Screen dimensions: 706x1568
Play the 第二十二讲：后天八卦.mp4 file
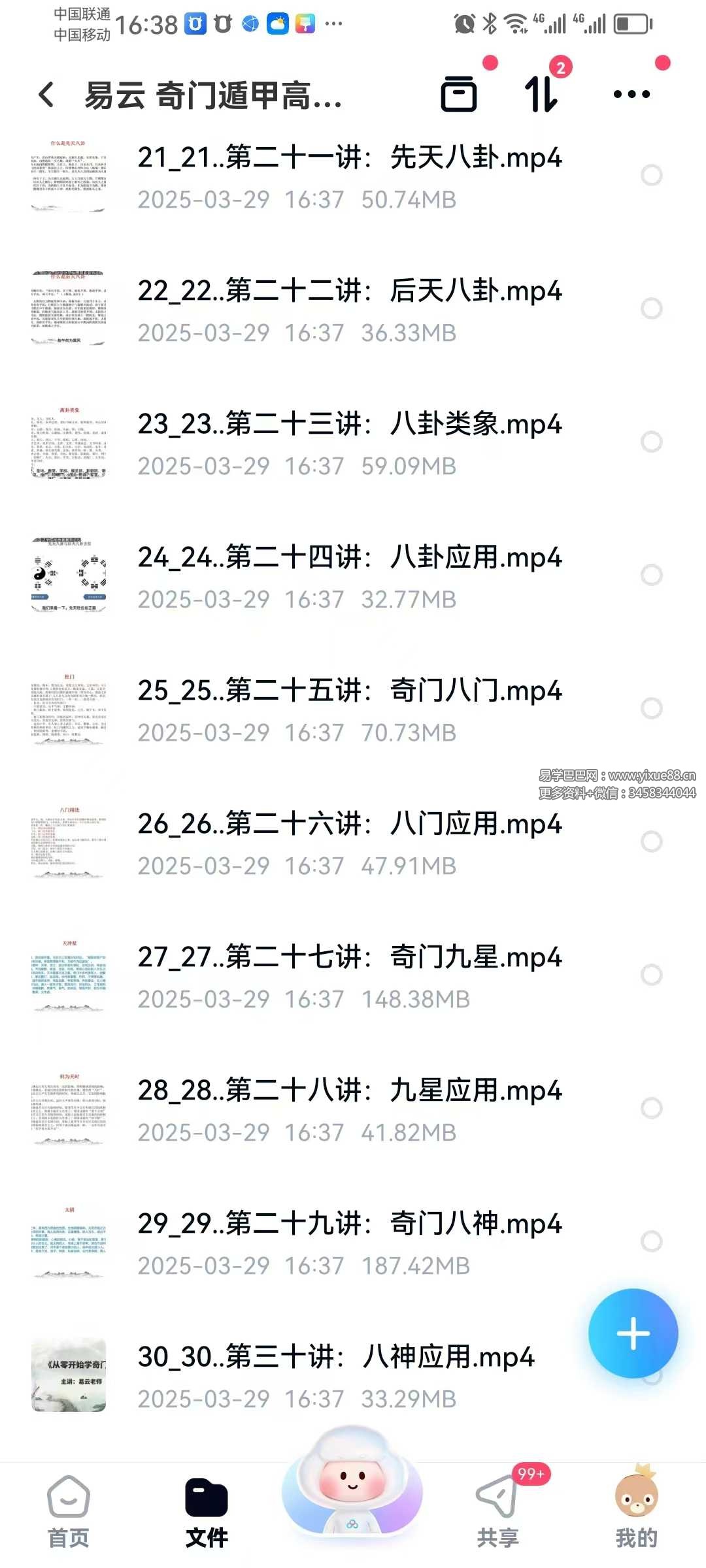(x=349, y=291)
